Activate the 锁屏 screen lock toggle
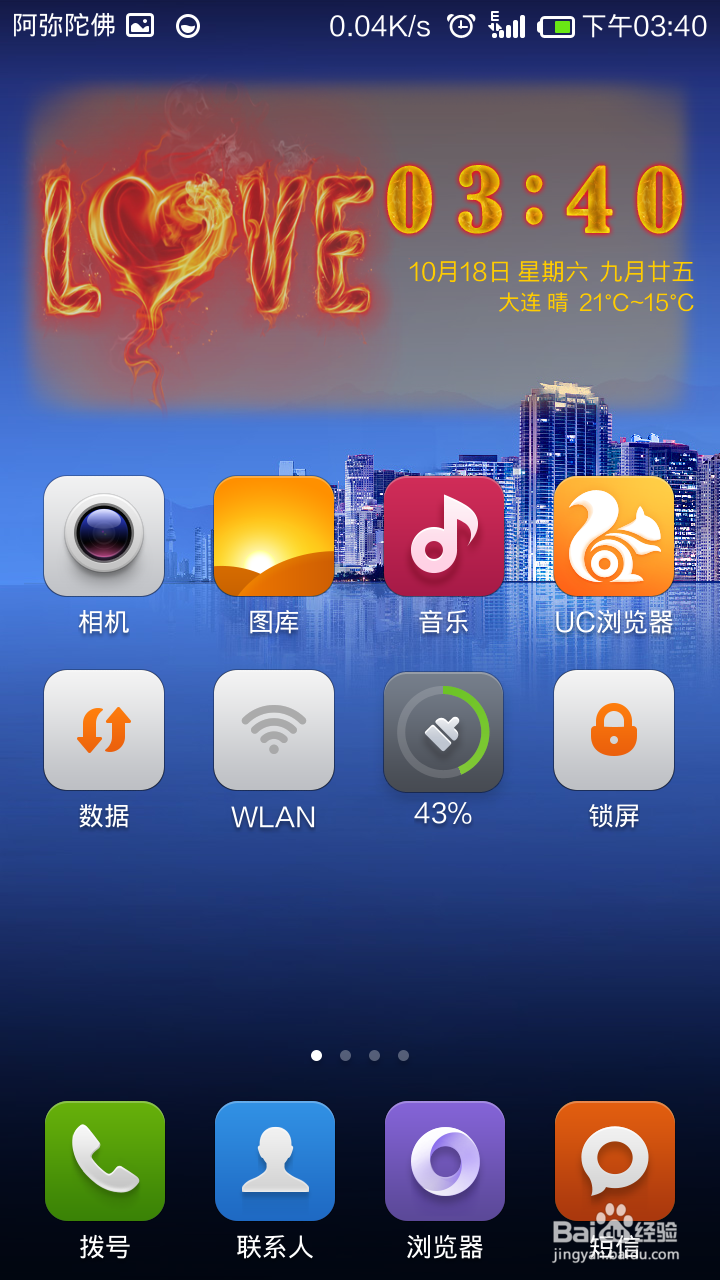 point(614,729)
